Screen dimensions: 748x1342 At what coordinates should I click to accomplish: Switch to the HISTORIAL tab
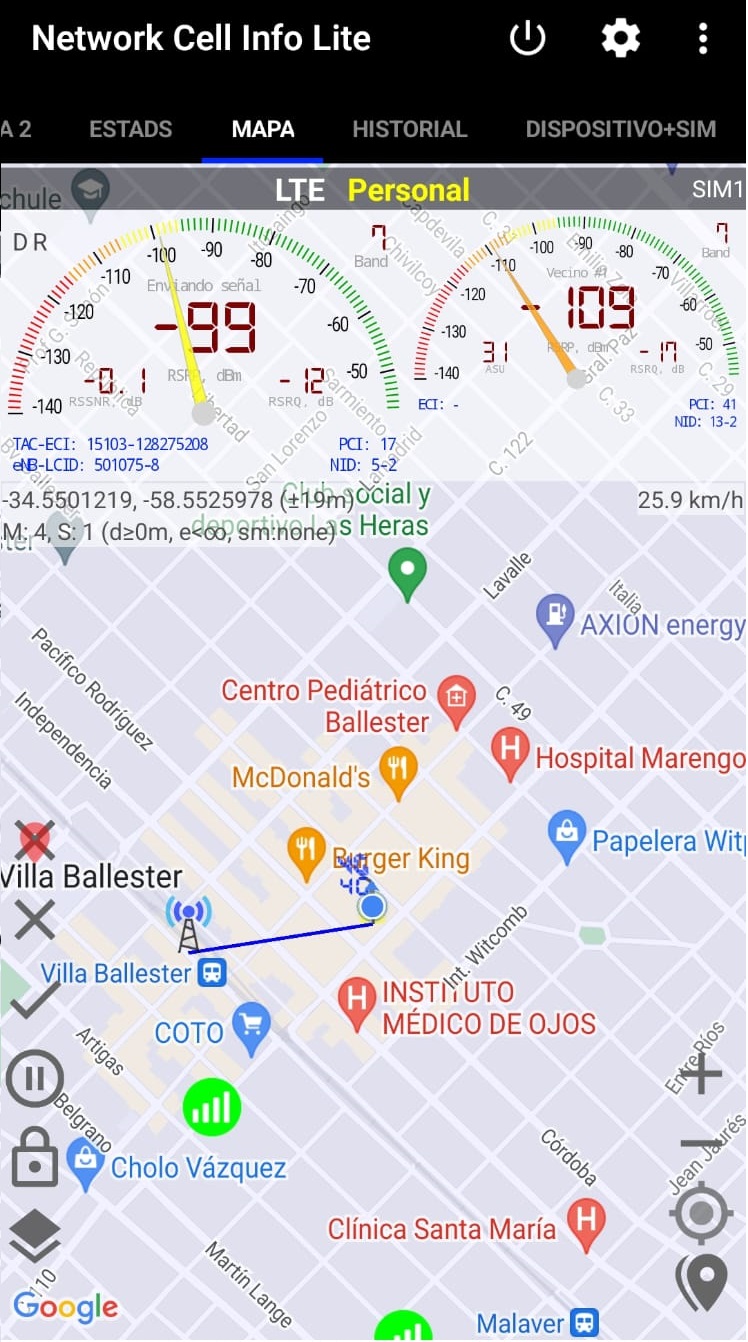pos(409,129)
